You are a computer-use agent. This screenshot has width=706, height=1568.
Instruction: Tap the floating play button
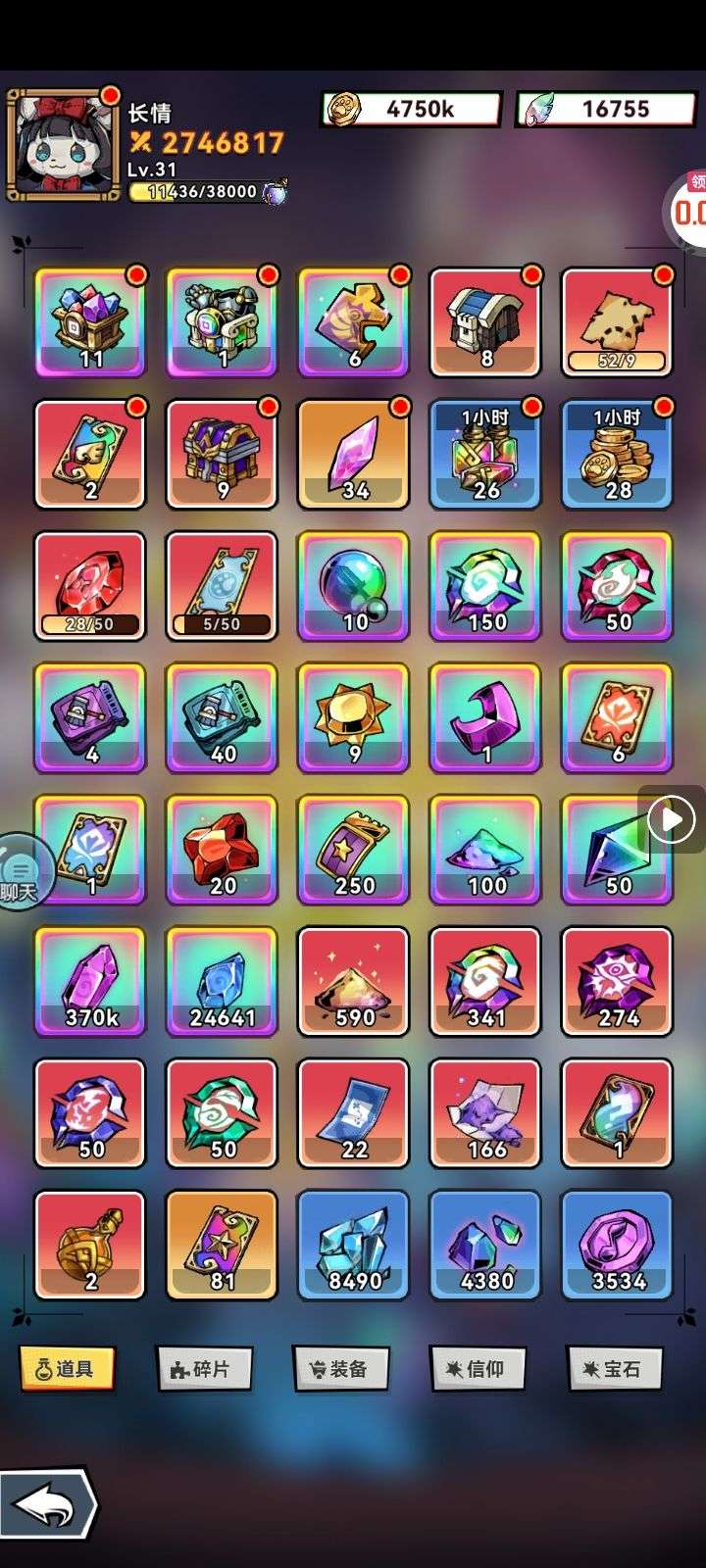click(673, 819)
